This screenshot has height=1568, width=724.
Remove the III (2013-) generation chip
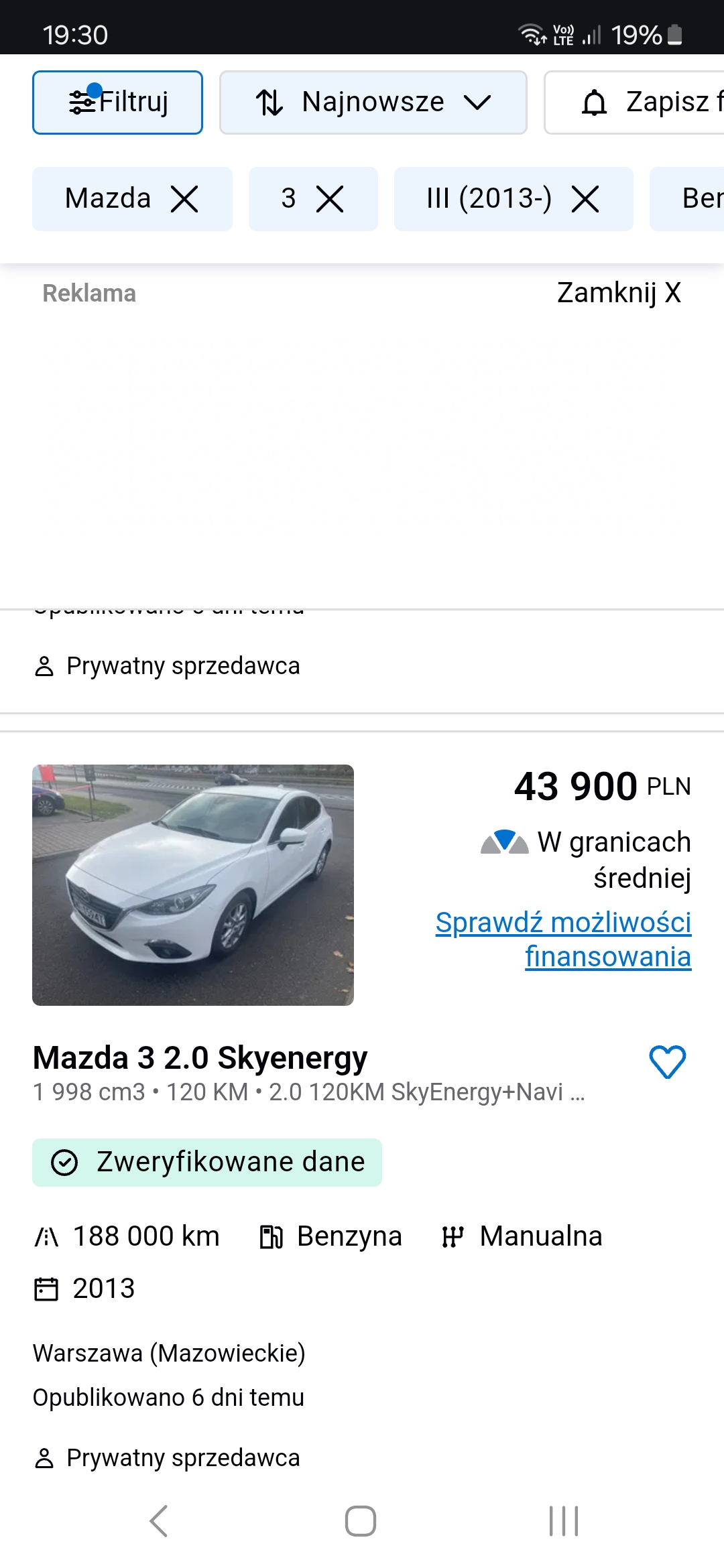click(585, 199)
